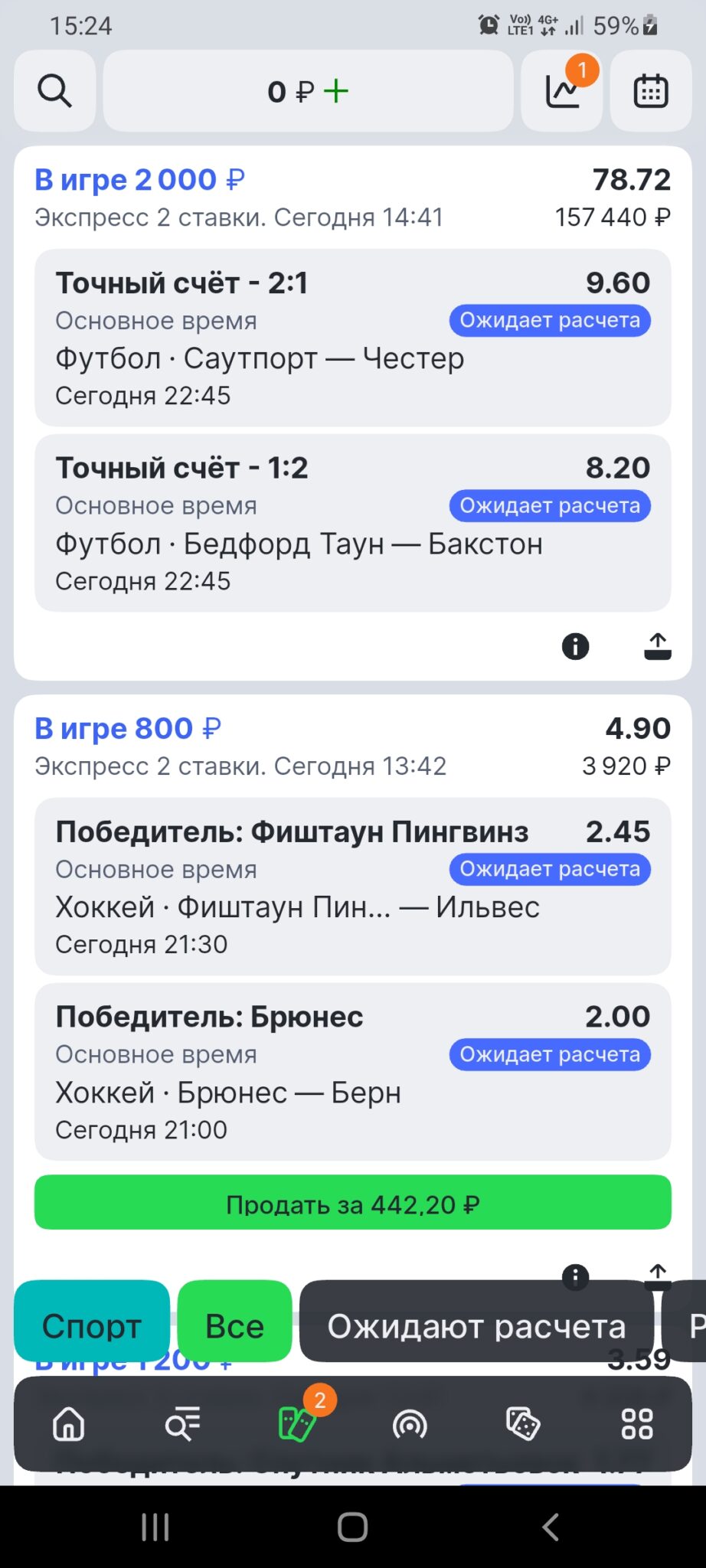Open Бедфорд Таун — Бакстон bet card
The width and height of the screenshot is (706, 1568).
[352, 523]
